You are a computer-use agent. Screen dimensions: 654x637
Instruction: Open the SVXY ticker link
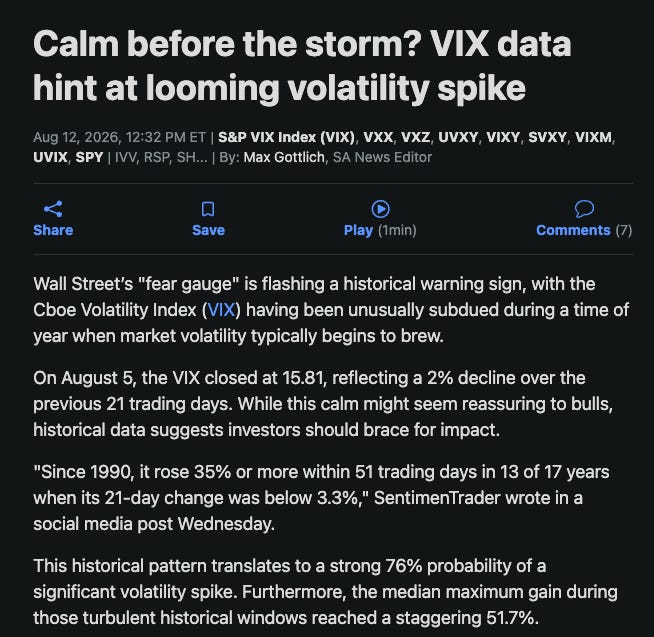tap(547, 137)
